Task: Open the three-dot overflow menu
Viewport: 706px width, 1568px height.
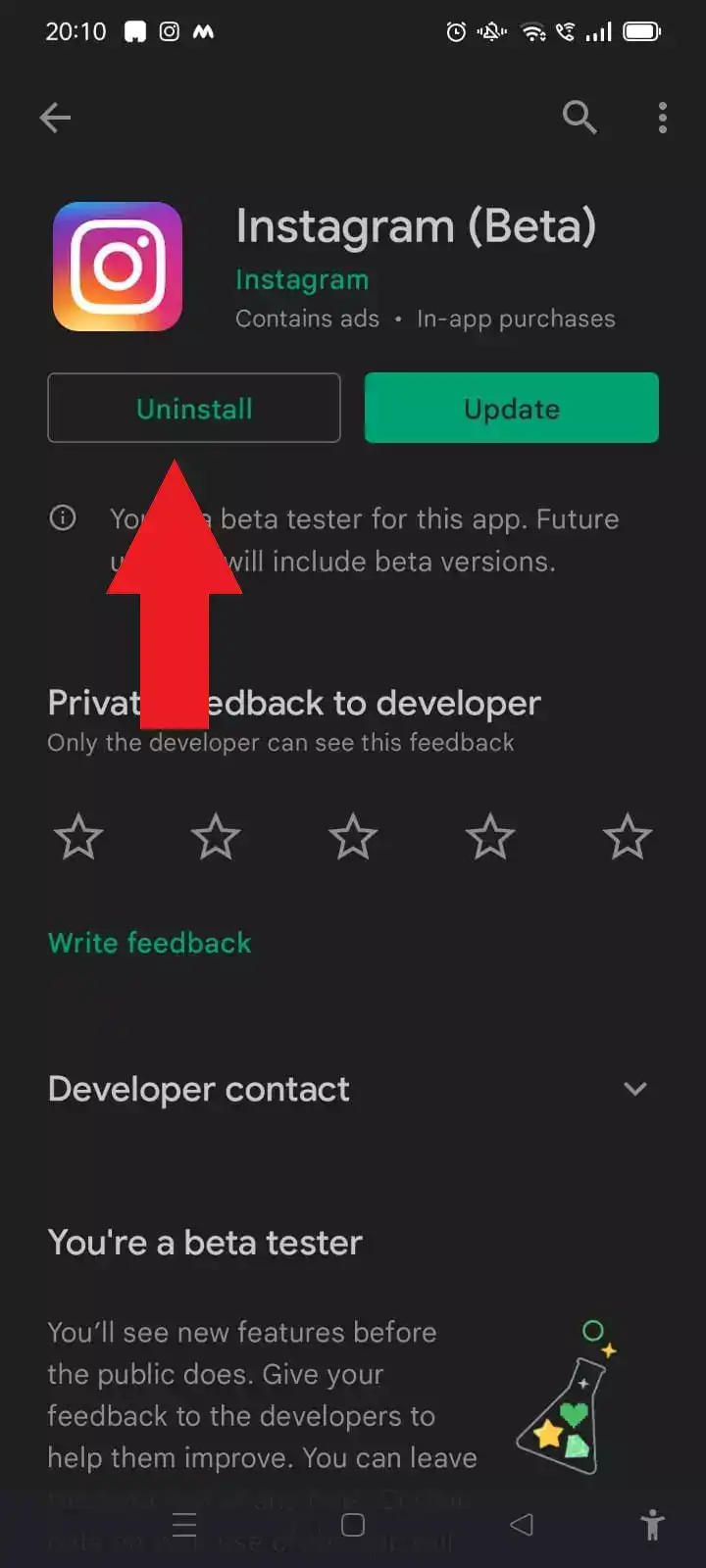Action: pyautogui.click(x=663, y=118)
